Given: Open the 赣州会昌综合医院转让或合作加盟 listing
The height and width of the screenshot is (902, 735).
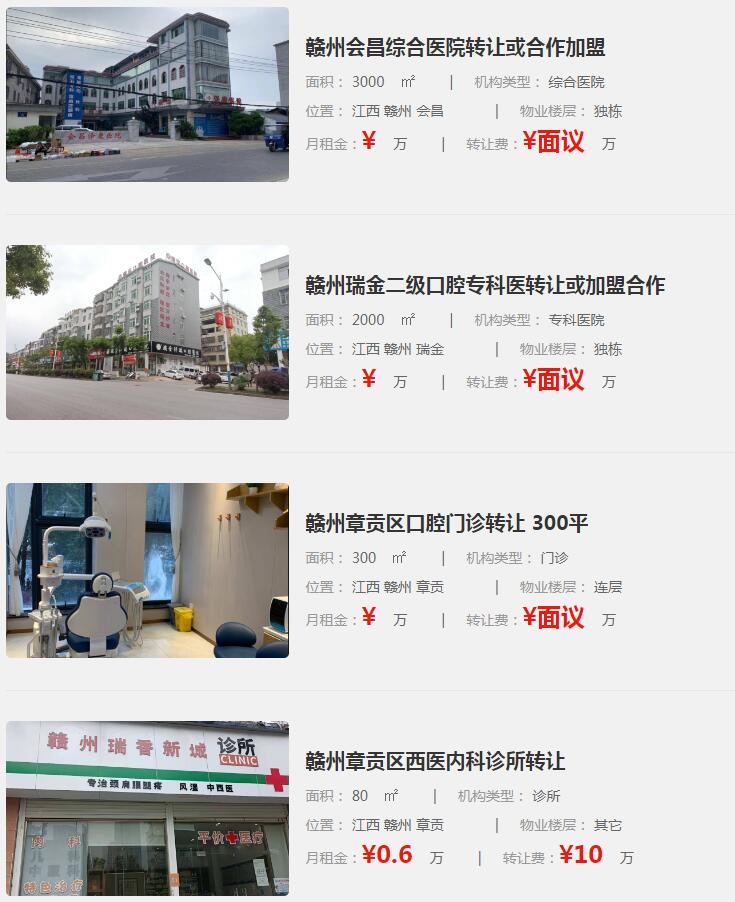Looking at the screenshot, I should [x=455, y=47].
